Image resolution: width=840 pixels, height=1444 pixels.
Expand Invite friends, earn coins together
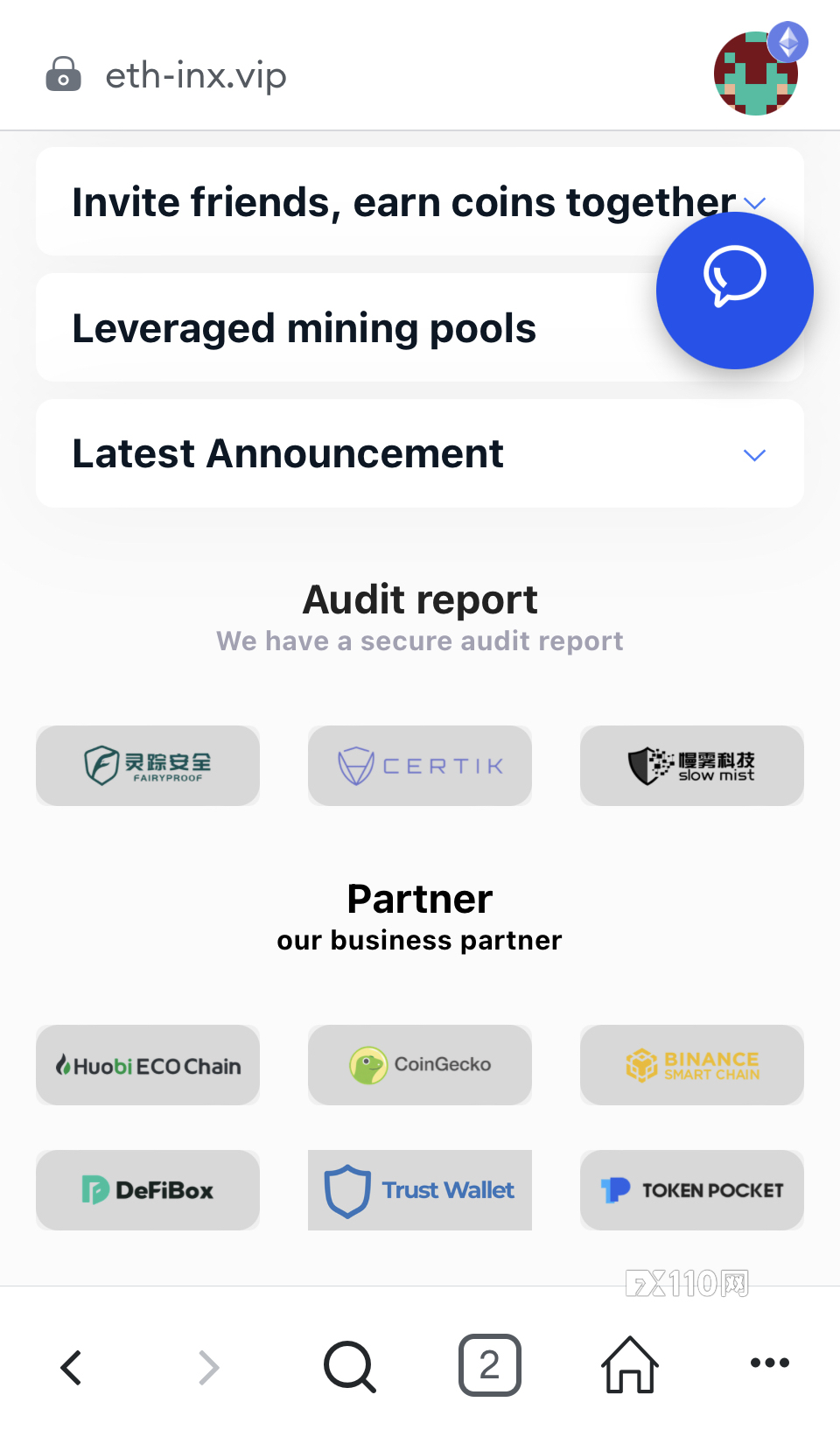coord(404,202)
